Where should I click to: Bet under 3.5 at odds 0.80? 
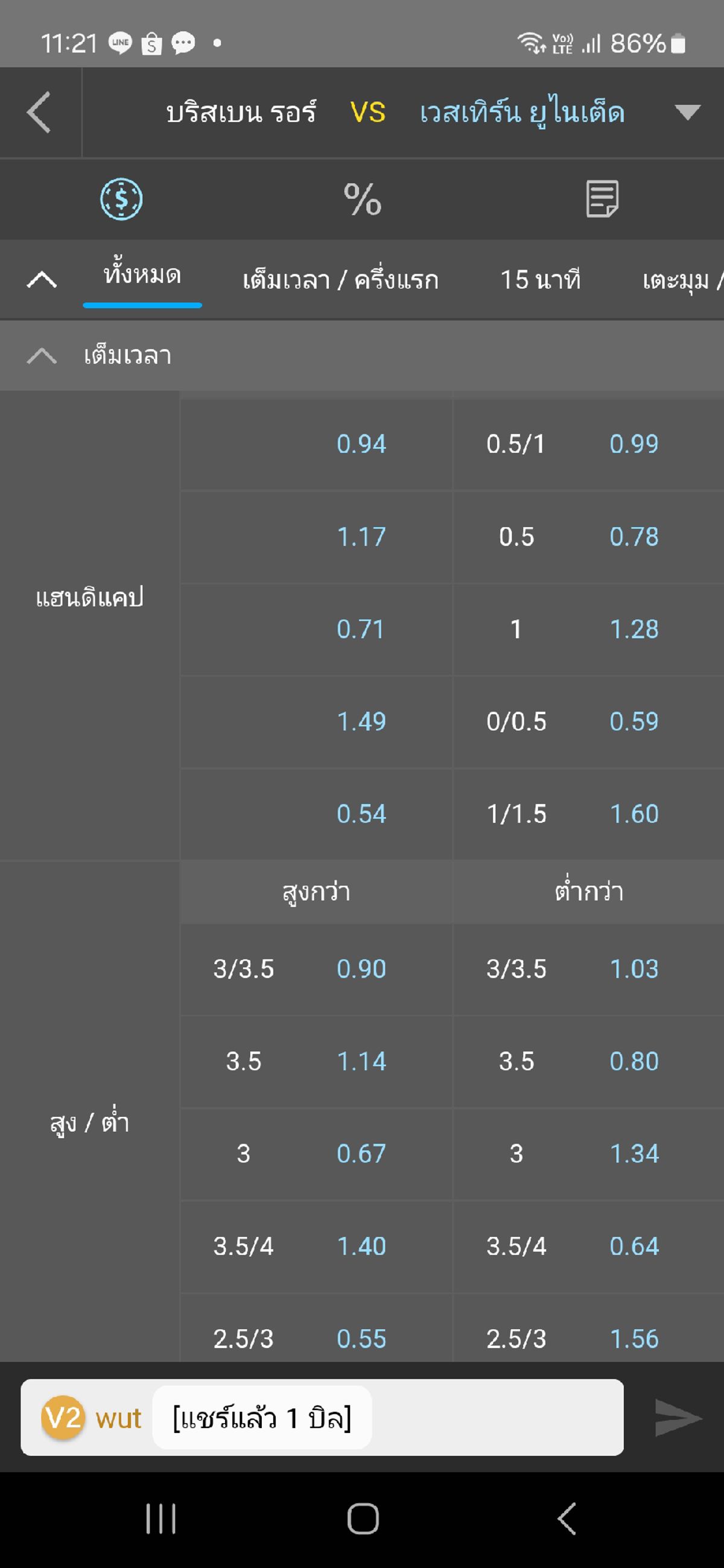click(588, 1061)
